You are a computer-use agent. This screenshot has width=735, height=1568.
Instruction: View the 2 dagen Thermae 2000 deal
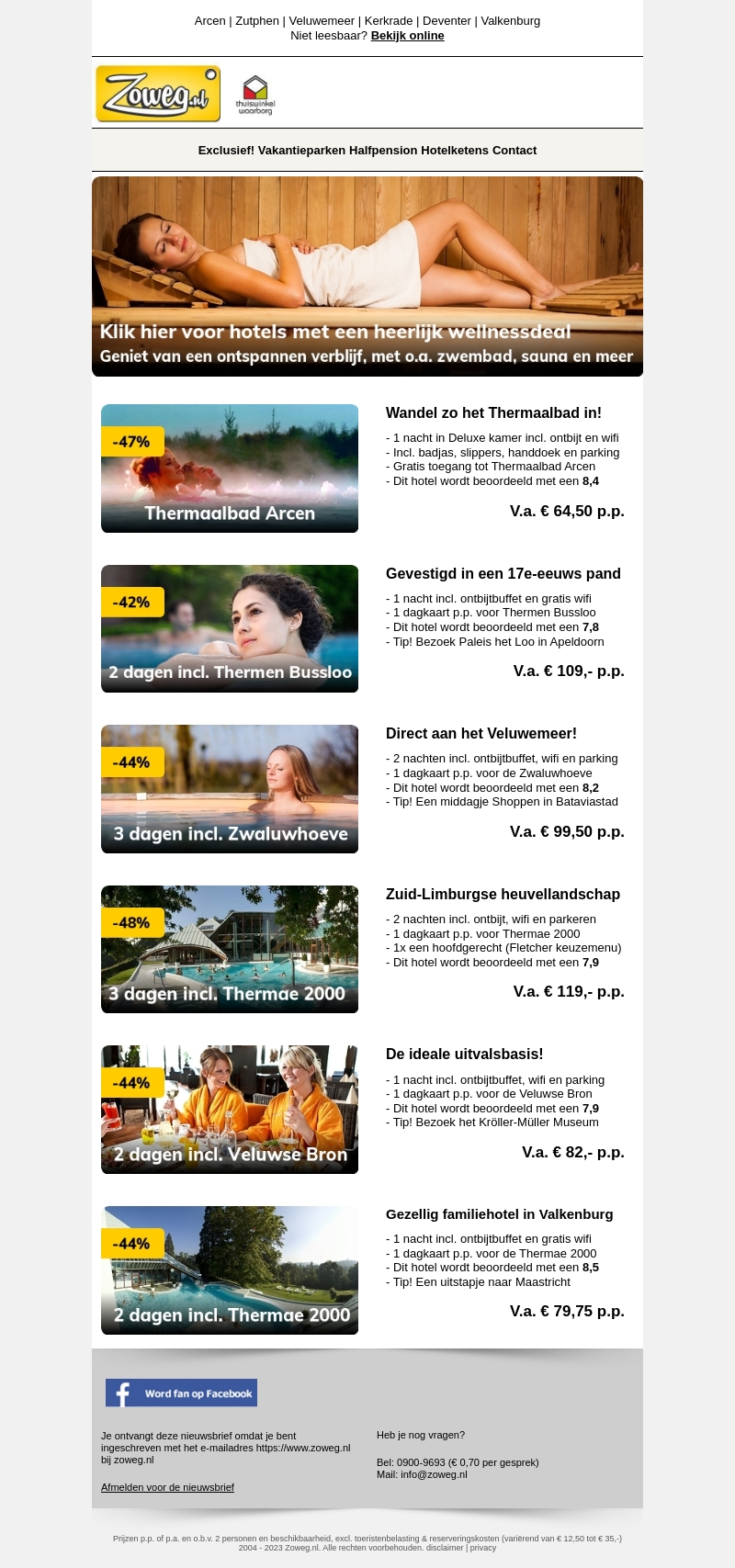coord(230,1270)
